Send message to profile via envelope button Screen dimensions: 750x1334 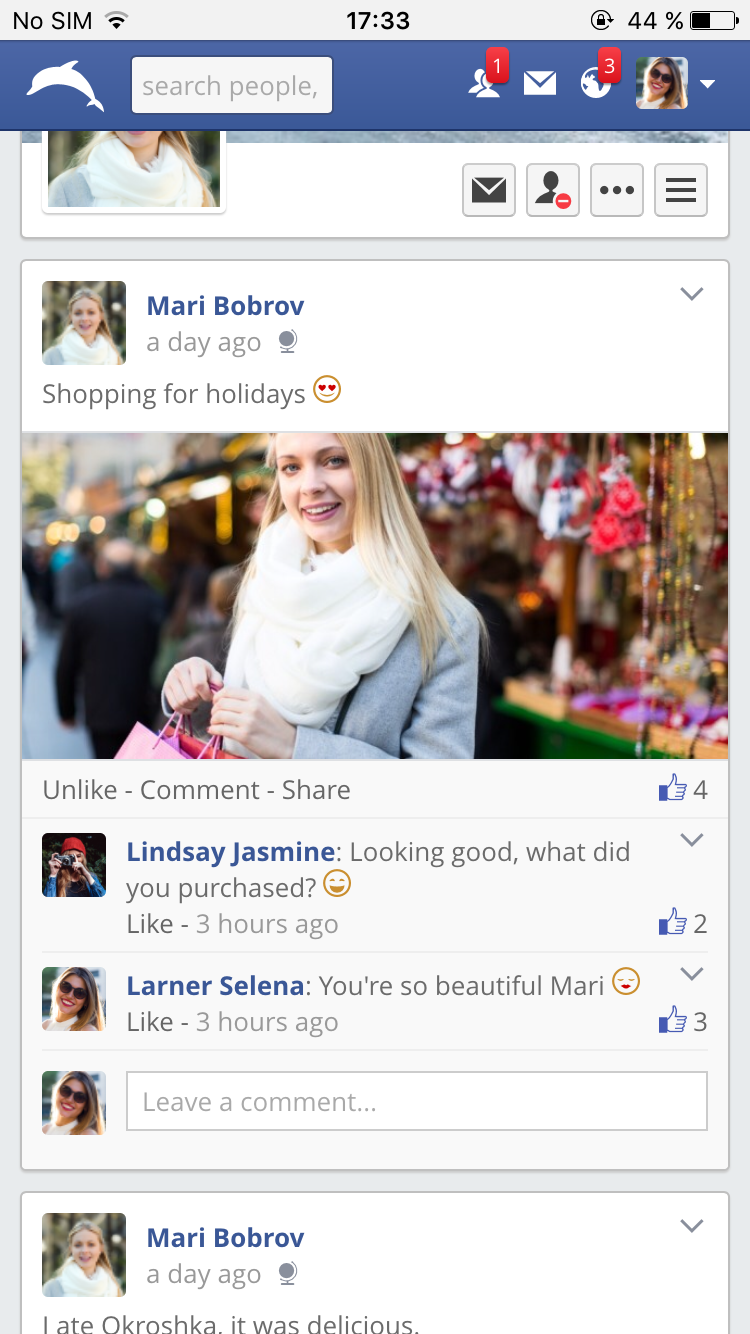click(x=488, y=190)
